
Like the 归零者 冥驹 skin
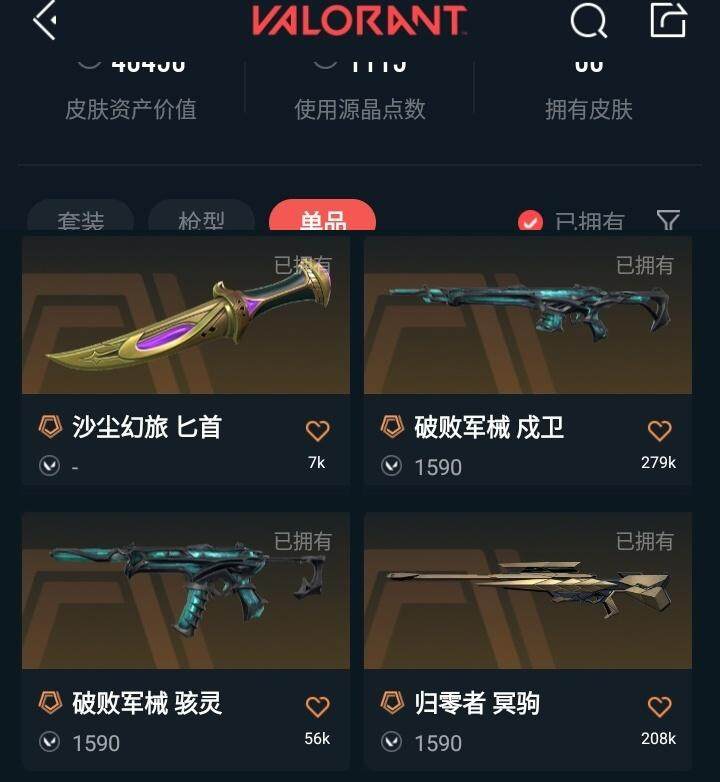click(x=659, y=707)
